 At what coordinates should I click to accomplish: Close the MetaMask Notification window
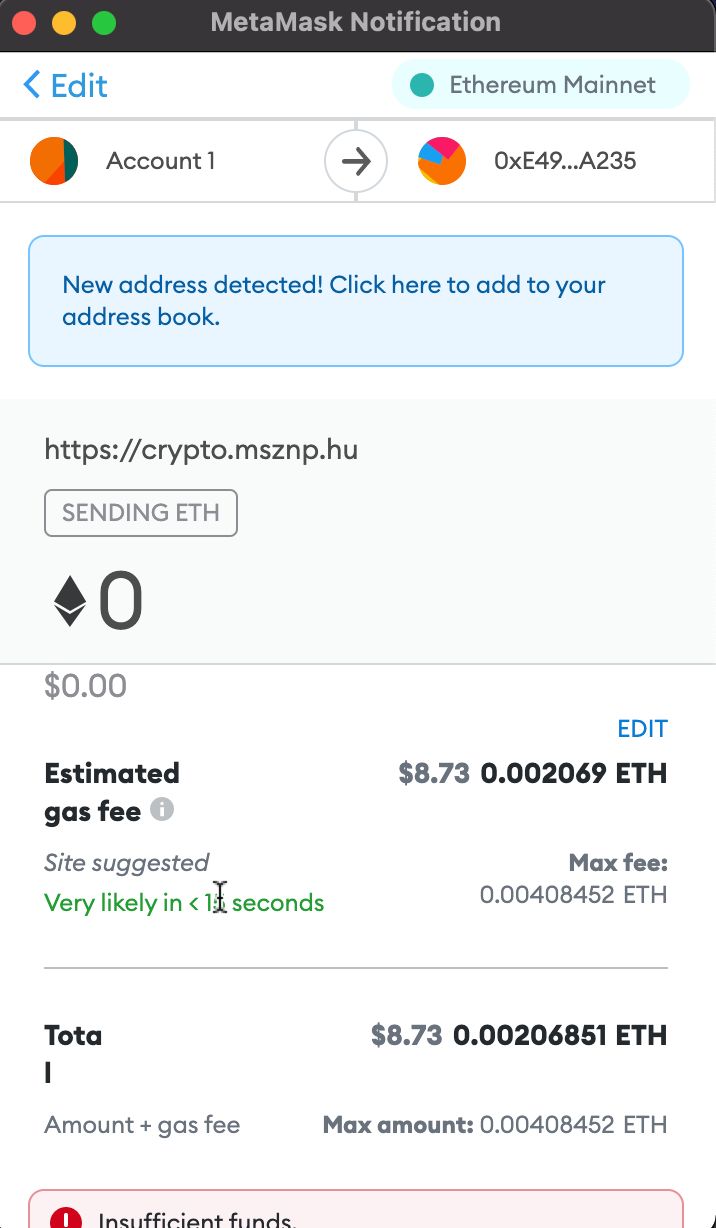point(24,22)
